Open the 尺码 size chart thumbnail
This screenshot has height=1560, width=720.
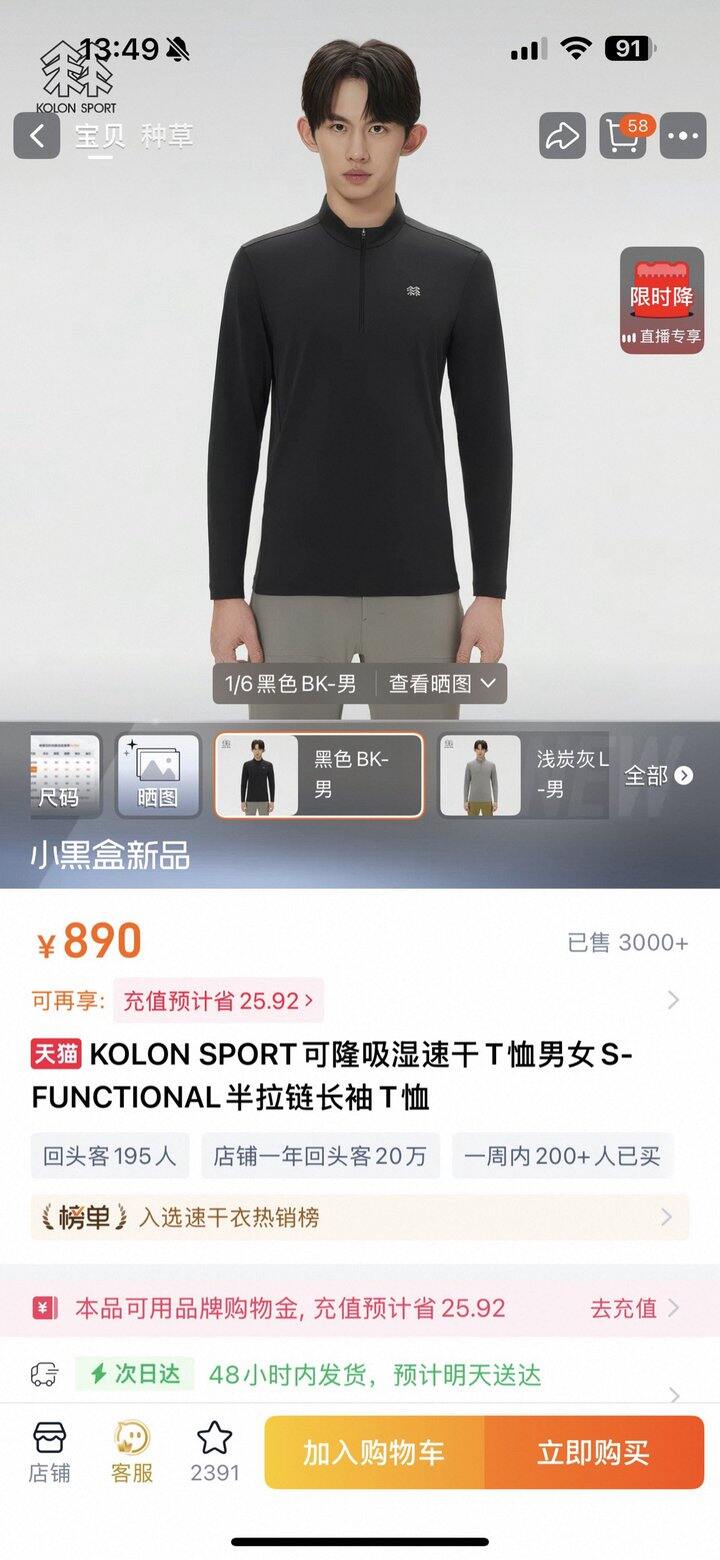[65, 776]
